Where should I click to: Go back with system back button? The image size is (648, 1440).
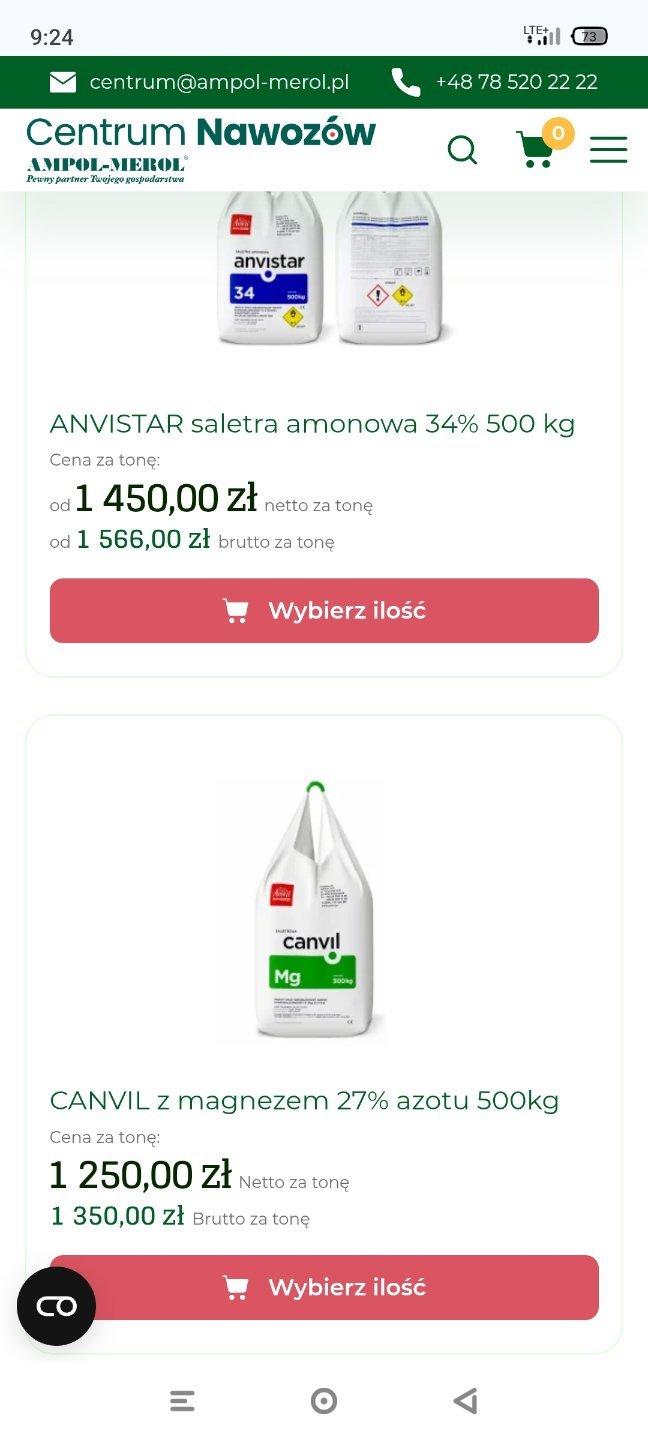[465, 1401]
